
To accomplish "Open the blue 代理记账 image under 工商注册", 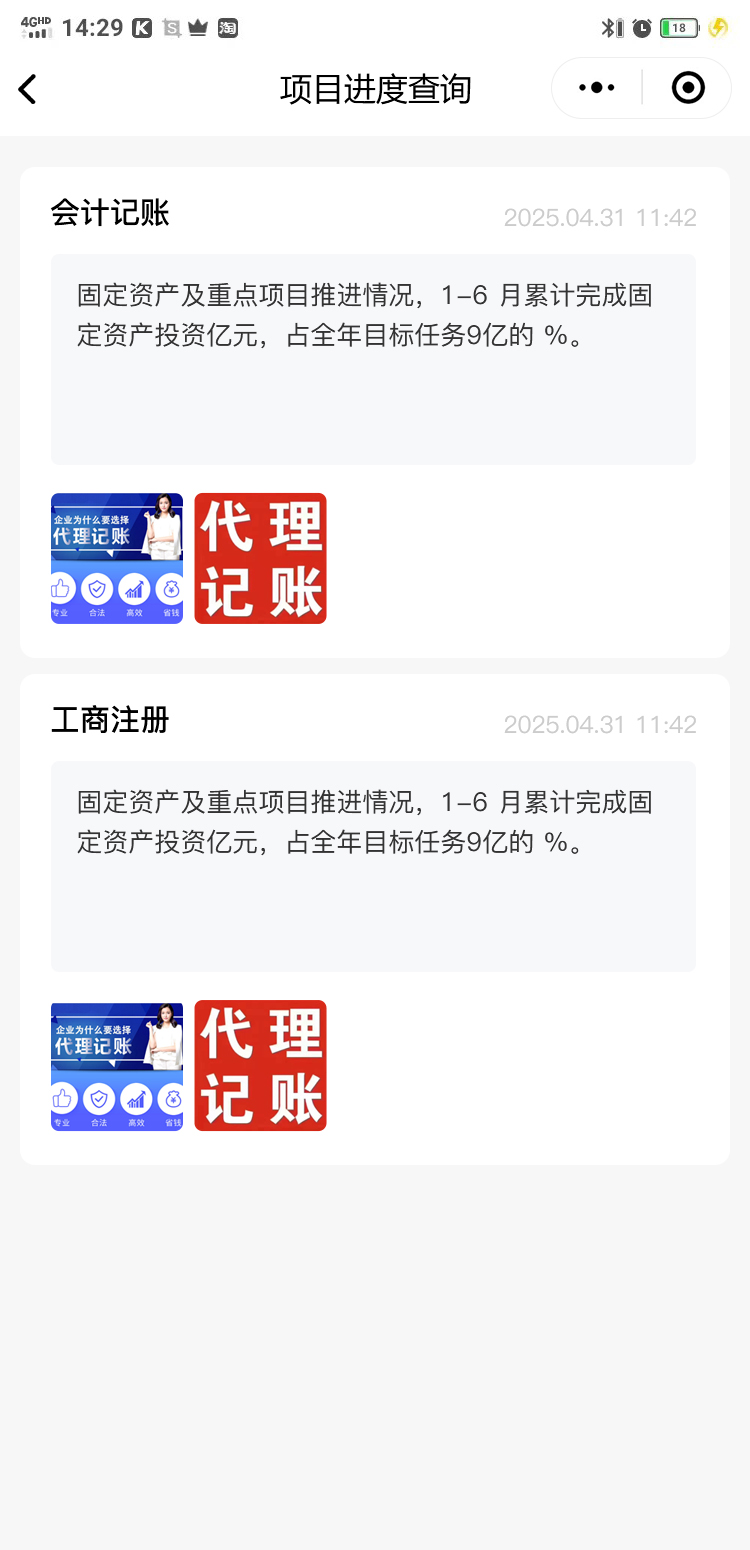I will tap(117, 1066).
